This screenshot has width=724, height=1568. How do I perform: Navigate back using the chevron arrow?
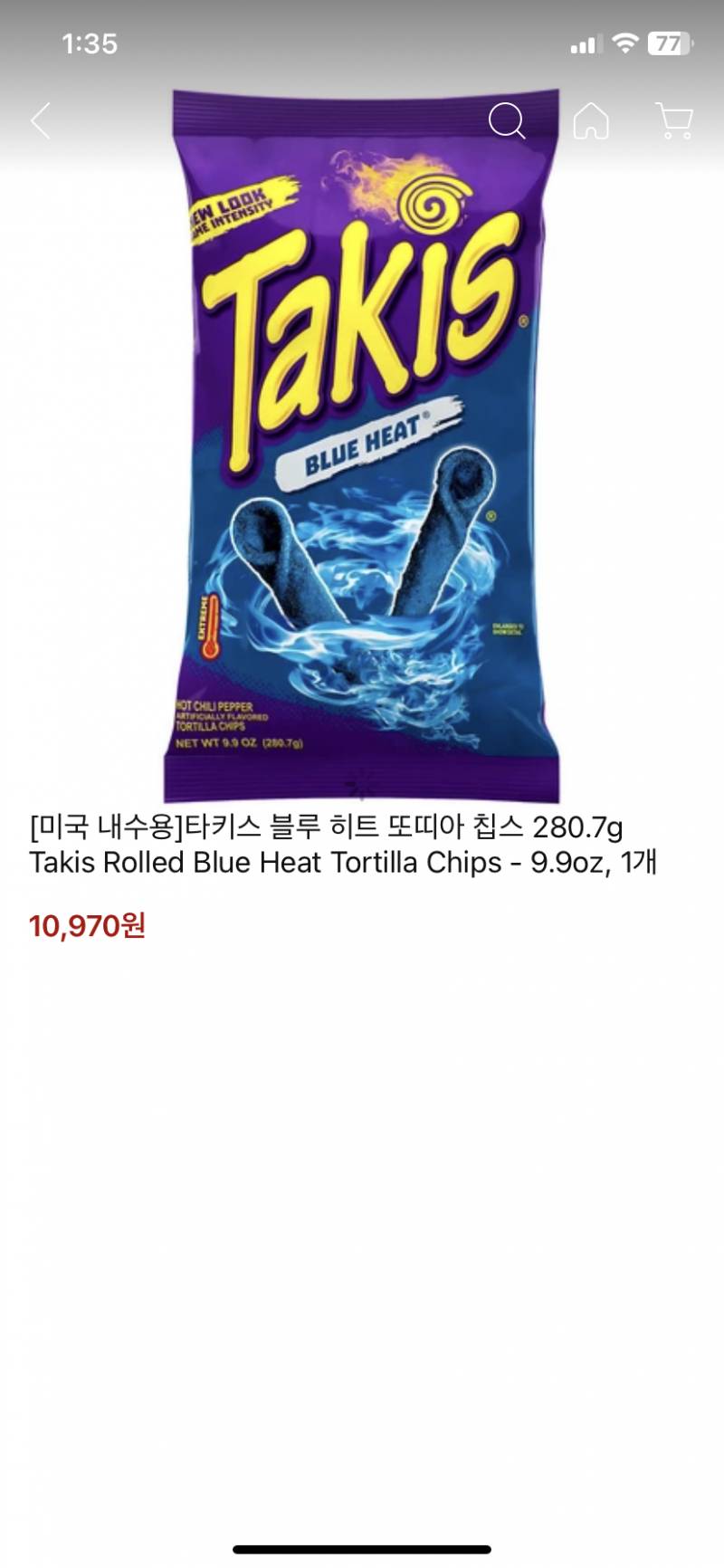40,120
